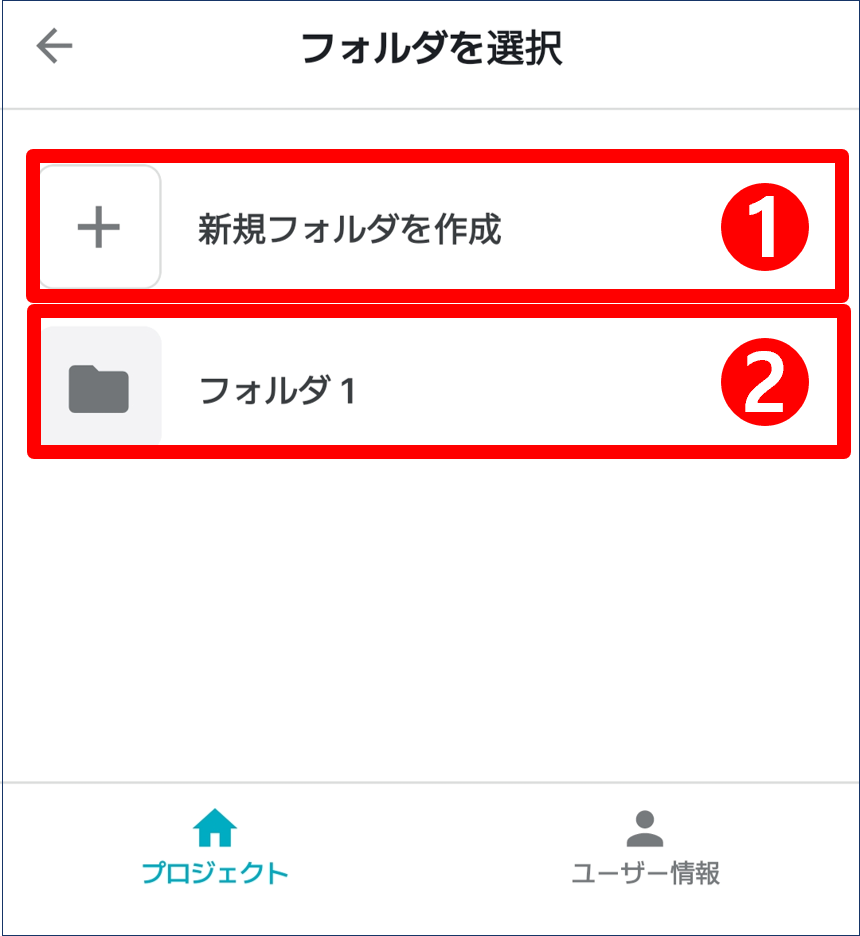Select the row highlighted by badge ❷
The image size is (860, 936).
[430, 384]
